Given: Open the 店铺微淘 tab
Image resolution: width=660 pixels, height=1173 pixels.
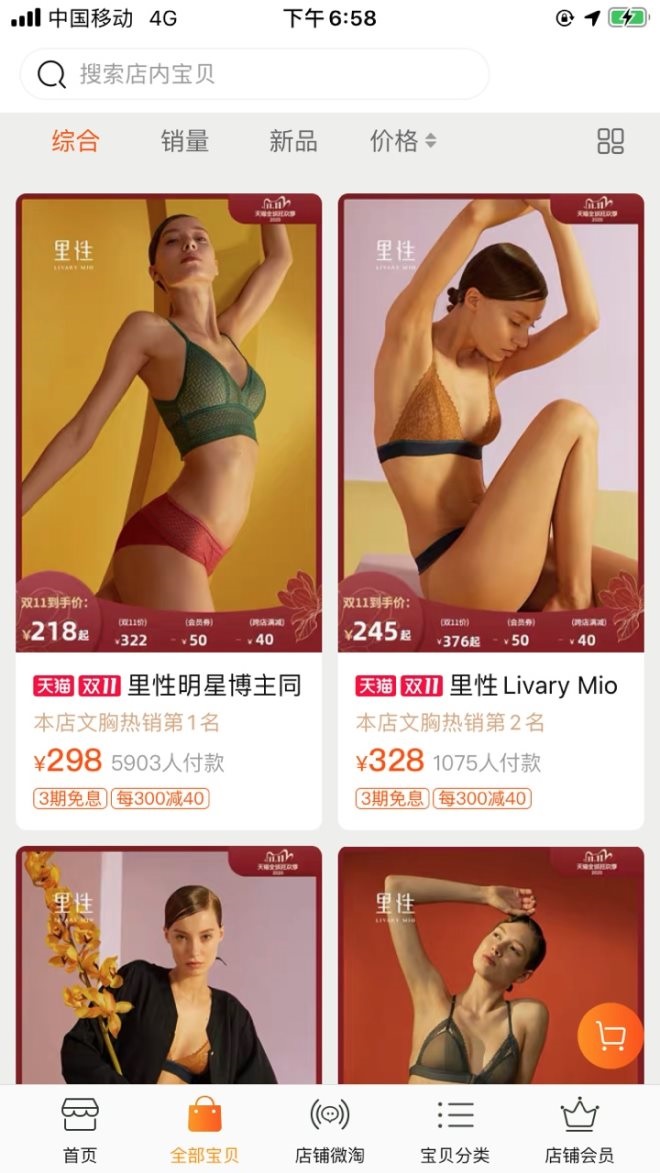Looking at the screenshot, I should pos(330,1129).
